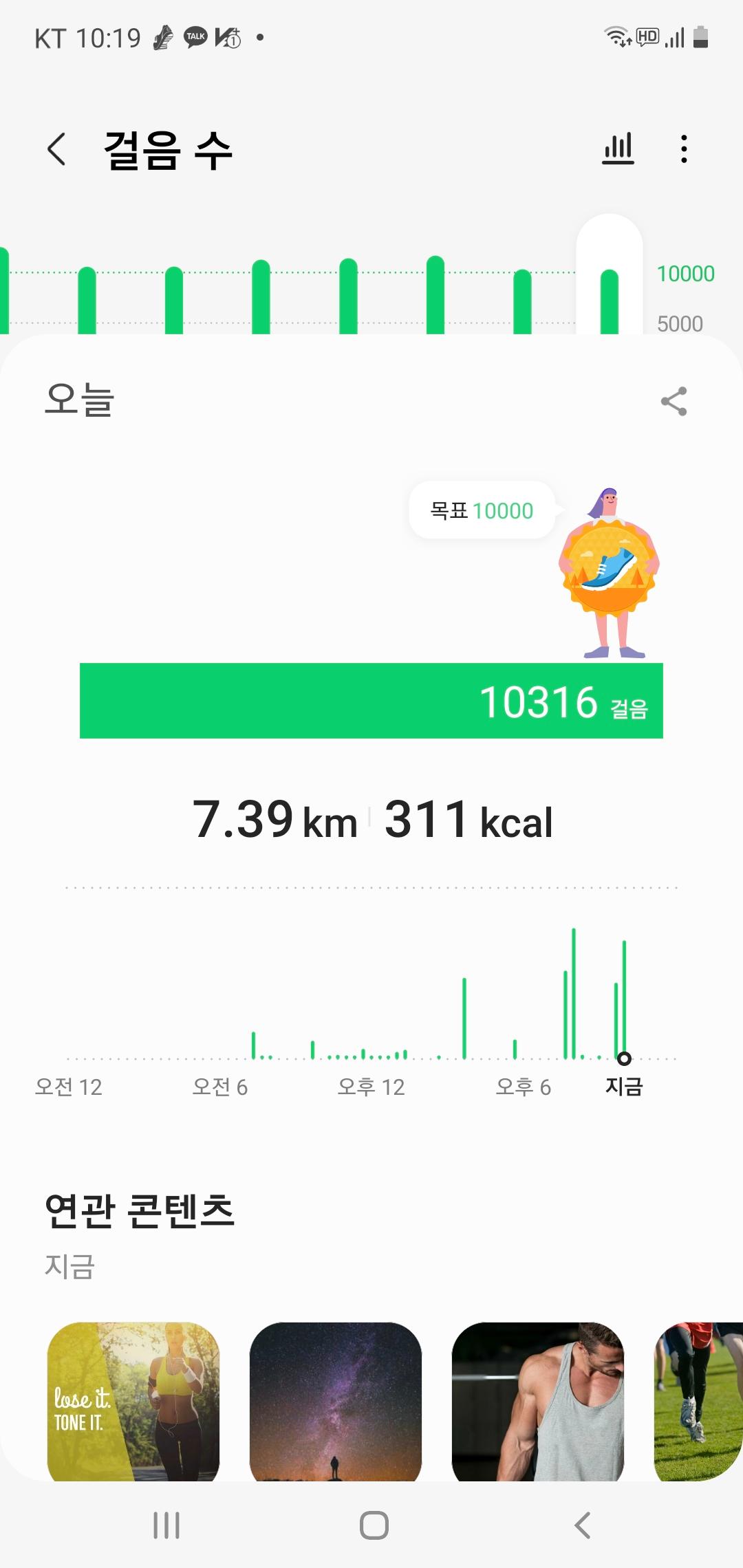The image size is (743, 1568).
Task: Go to the home screen
Action: pyautogui.click(x=374, y=1525)
